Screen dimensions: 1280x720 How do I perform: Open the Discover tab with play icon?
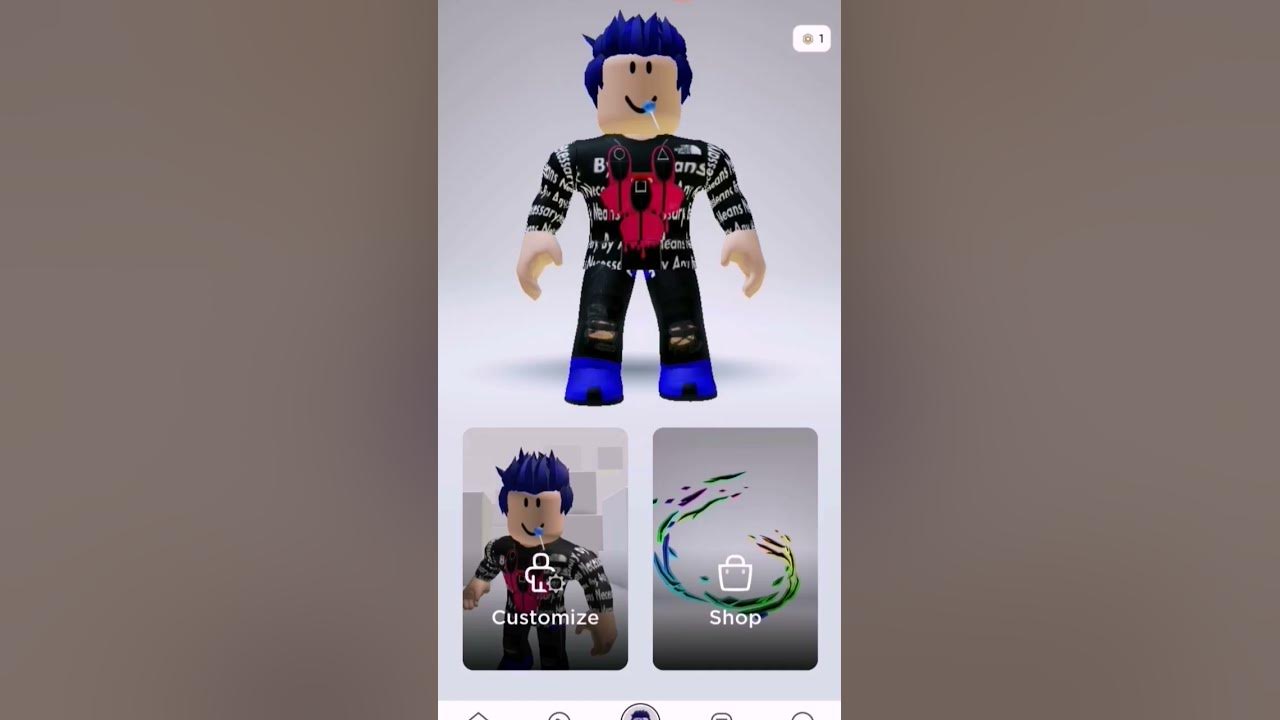coord(559,714)
